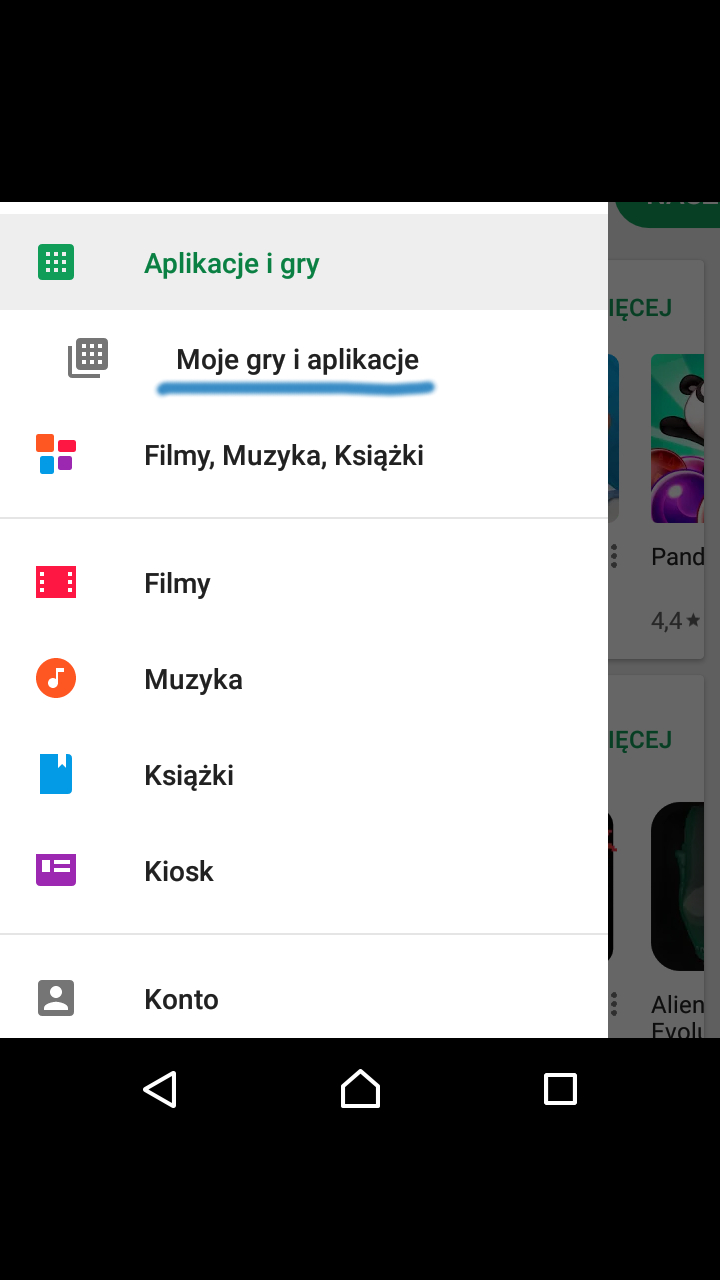Tap the system back button
The height and width of the screenshot is (1280, 720).
160,1089
